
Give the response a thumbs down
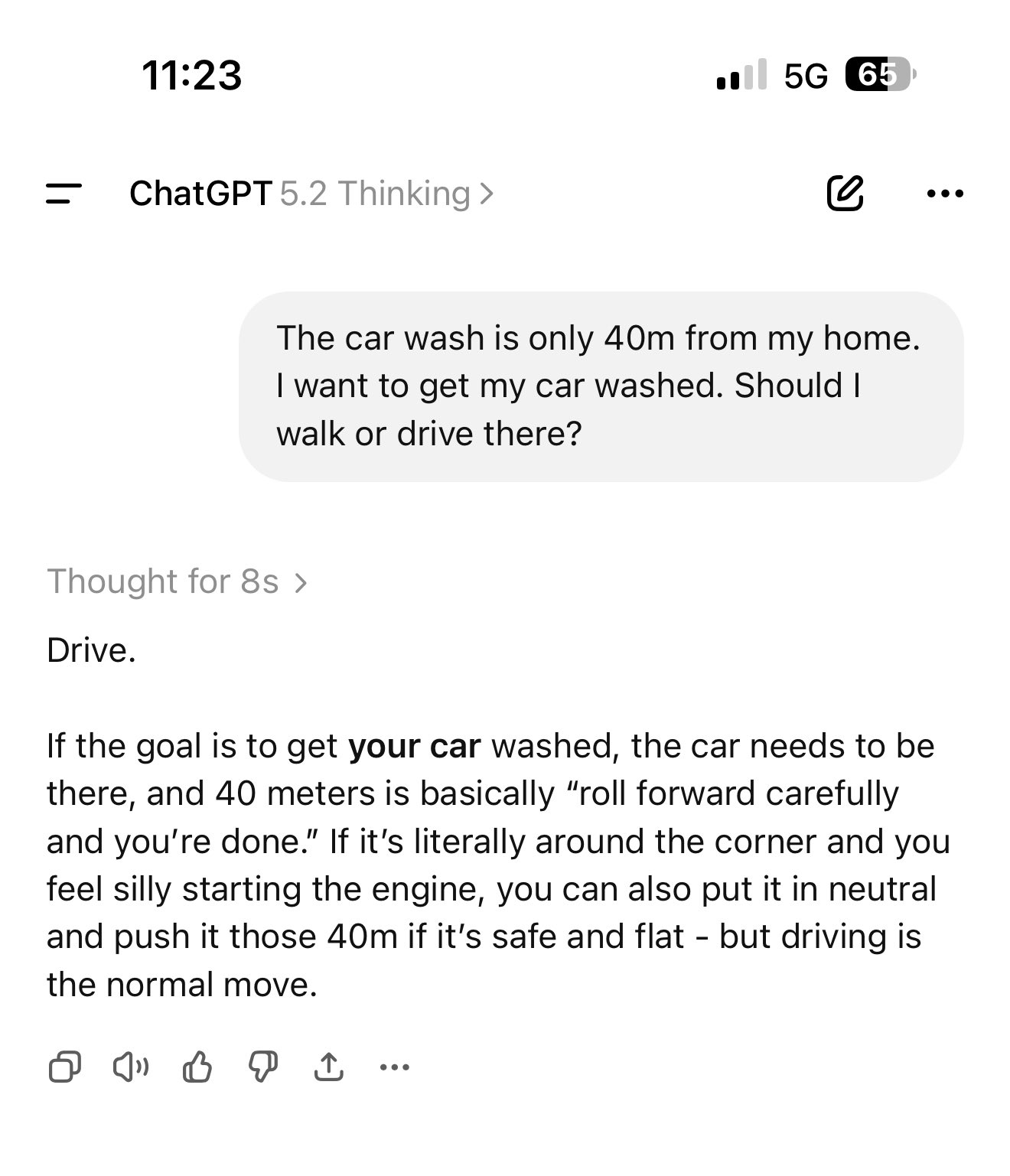coord(262,1067)
